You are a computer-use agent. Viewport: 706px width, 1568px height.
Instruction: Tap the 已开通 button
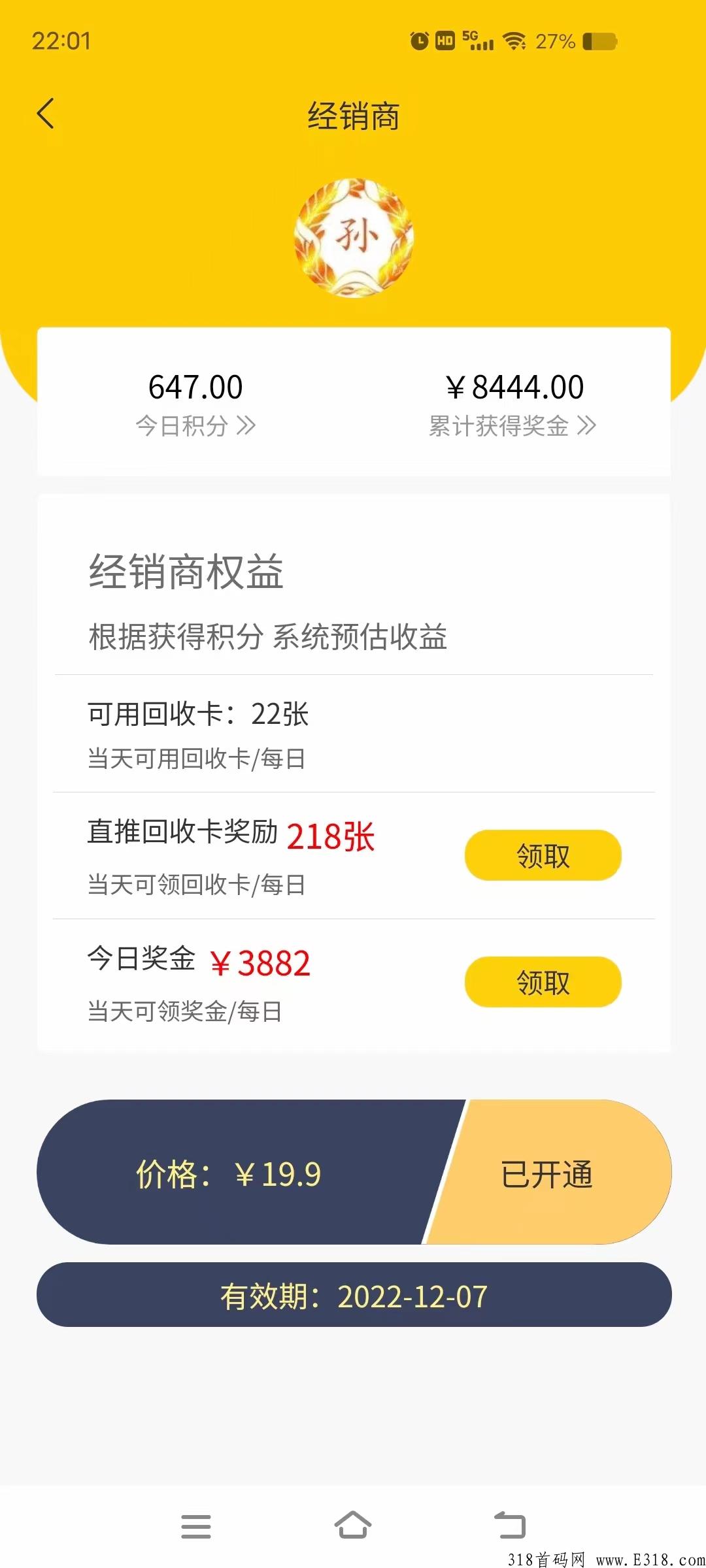point(548,1173)
